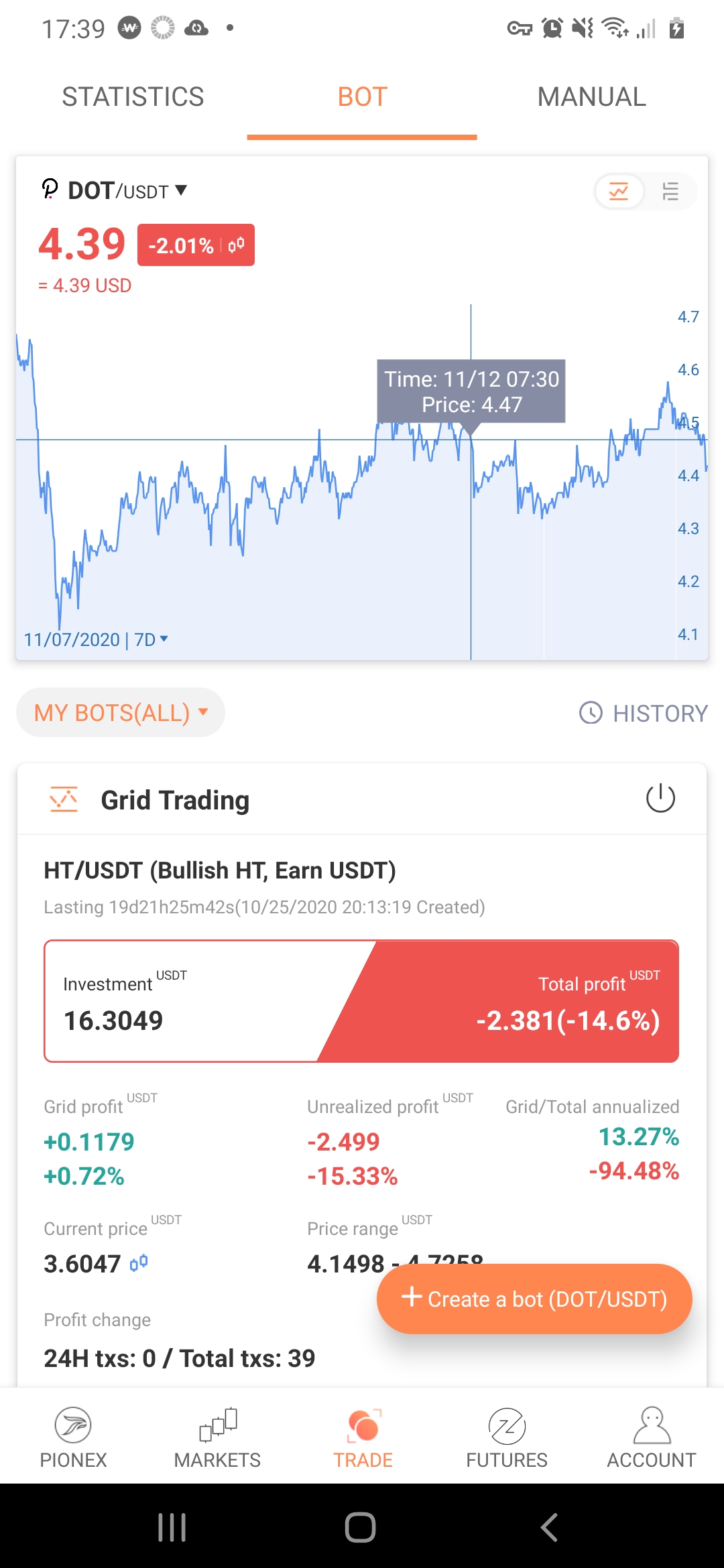The image size is (724, 1568).
Task: View chart icon next to current price 3.6047
Action: click(x=139, y=1263)
